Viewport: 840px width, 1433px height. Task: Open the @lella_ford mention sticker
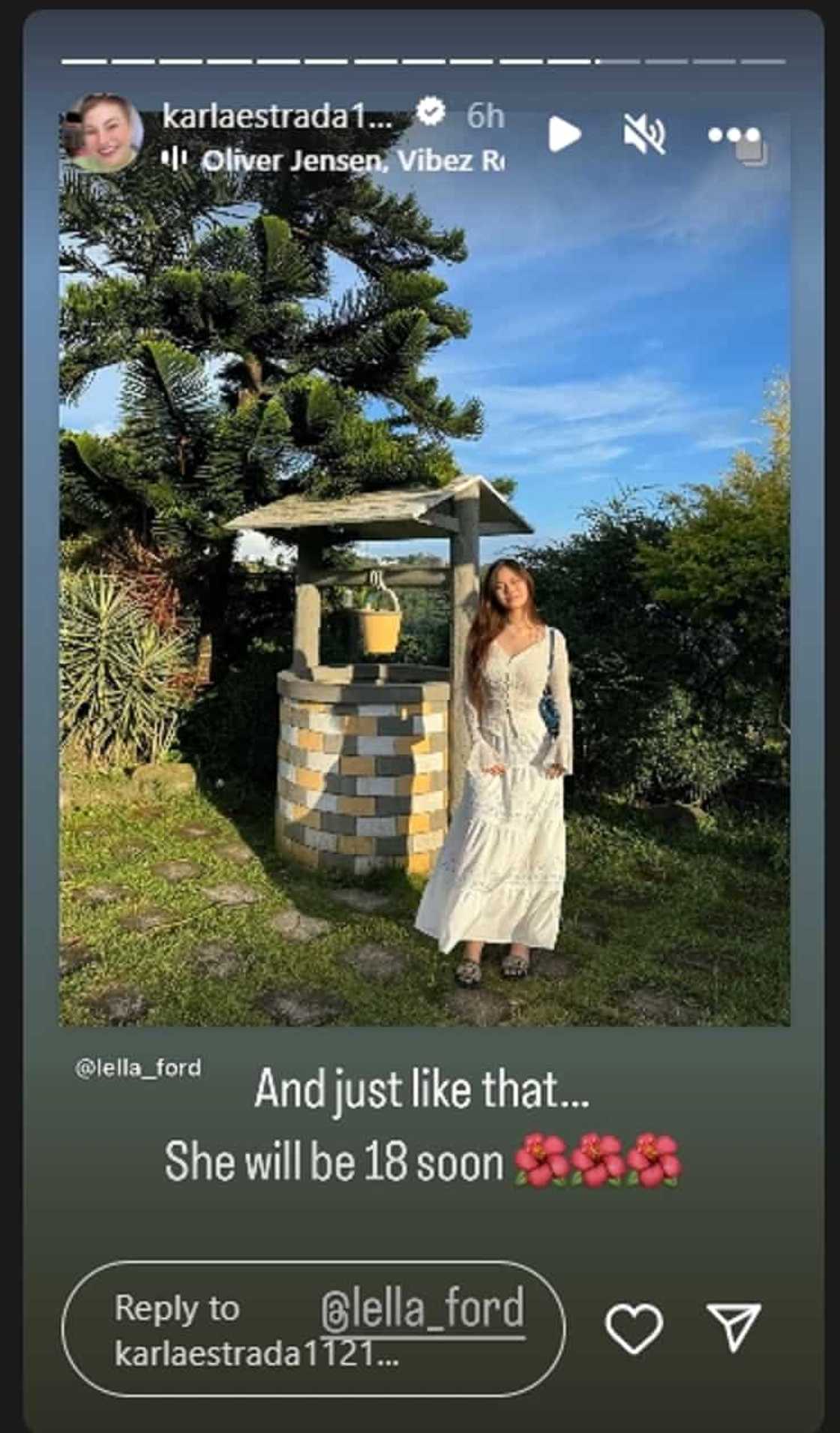[424, 1308]
